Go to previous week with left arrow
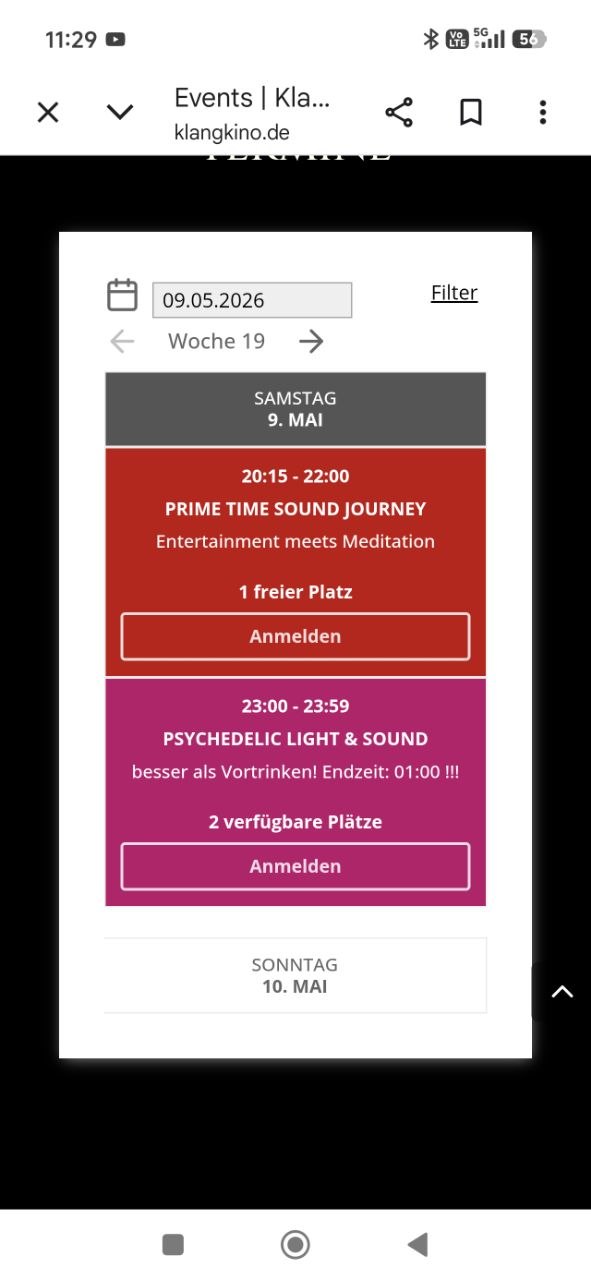591x1280 pixels. tap(122, 342)
